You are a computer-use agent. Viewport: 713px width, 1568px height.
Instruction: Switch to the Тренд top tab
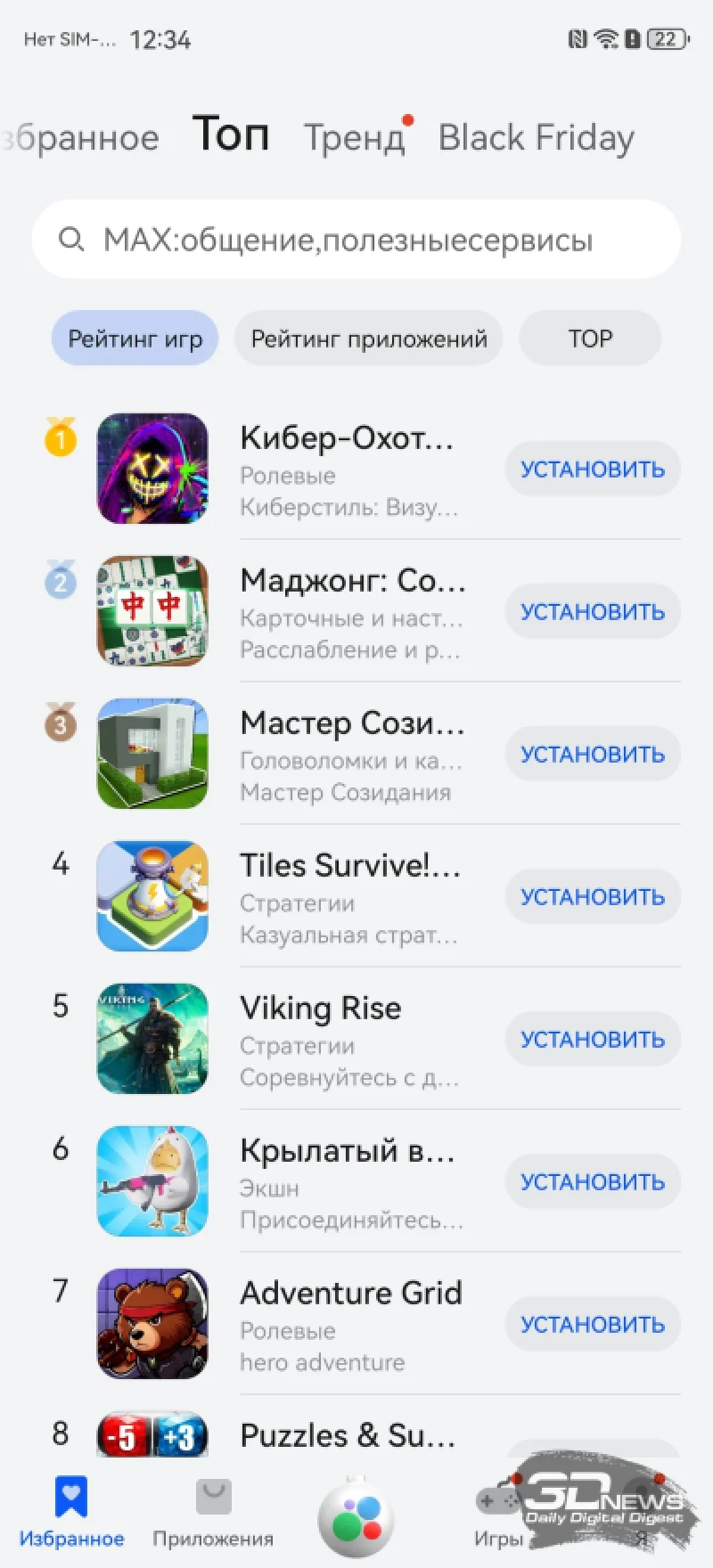[x=354, y=138]
